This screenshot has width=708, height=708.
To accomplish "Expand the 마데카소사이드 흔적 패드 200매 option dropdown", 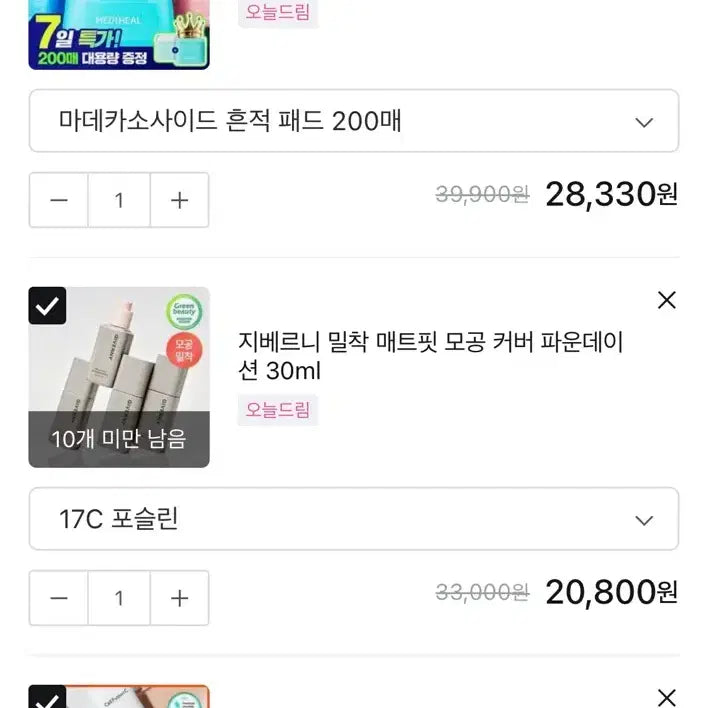I will tap(354, 121).
